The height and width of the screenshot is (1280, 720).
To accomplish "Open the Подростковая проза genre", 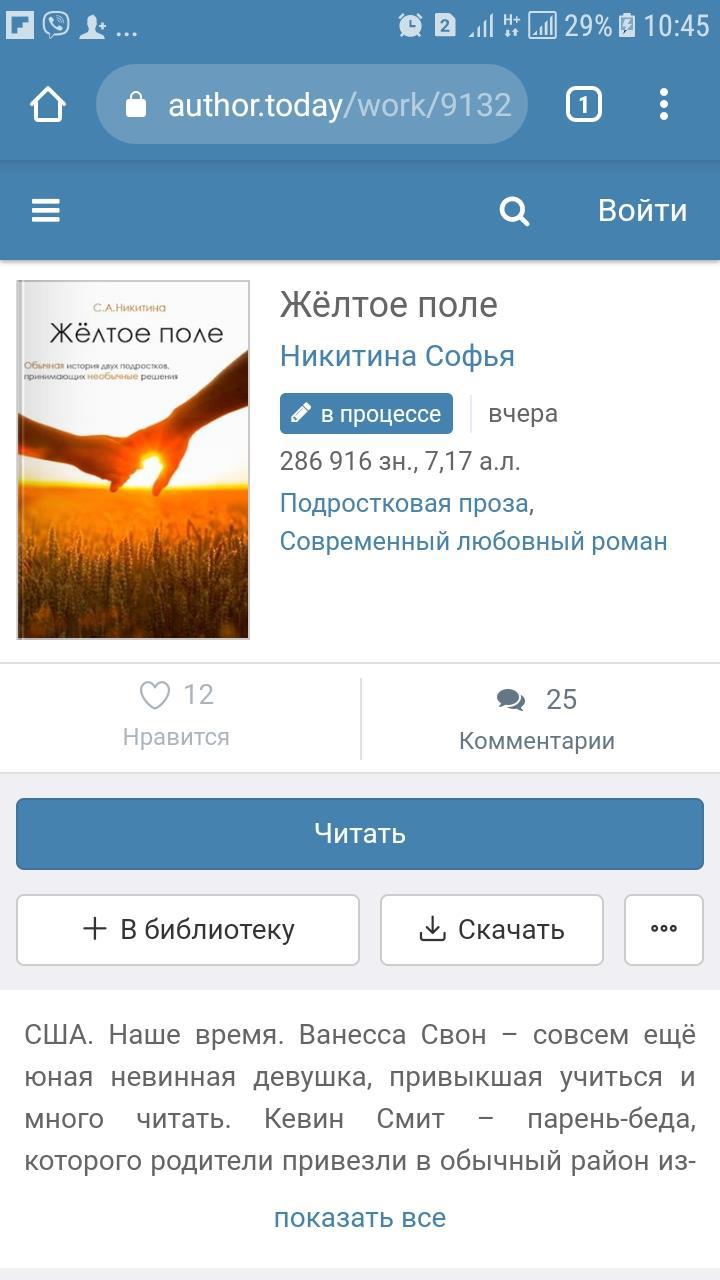I will (x=404, y=503).
